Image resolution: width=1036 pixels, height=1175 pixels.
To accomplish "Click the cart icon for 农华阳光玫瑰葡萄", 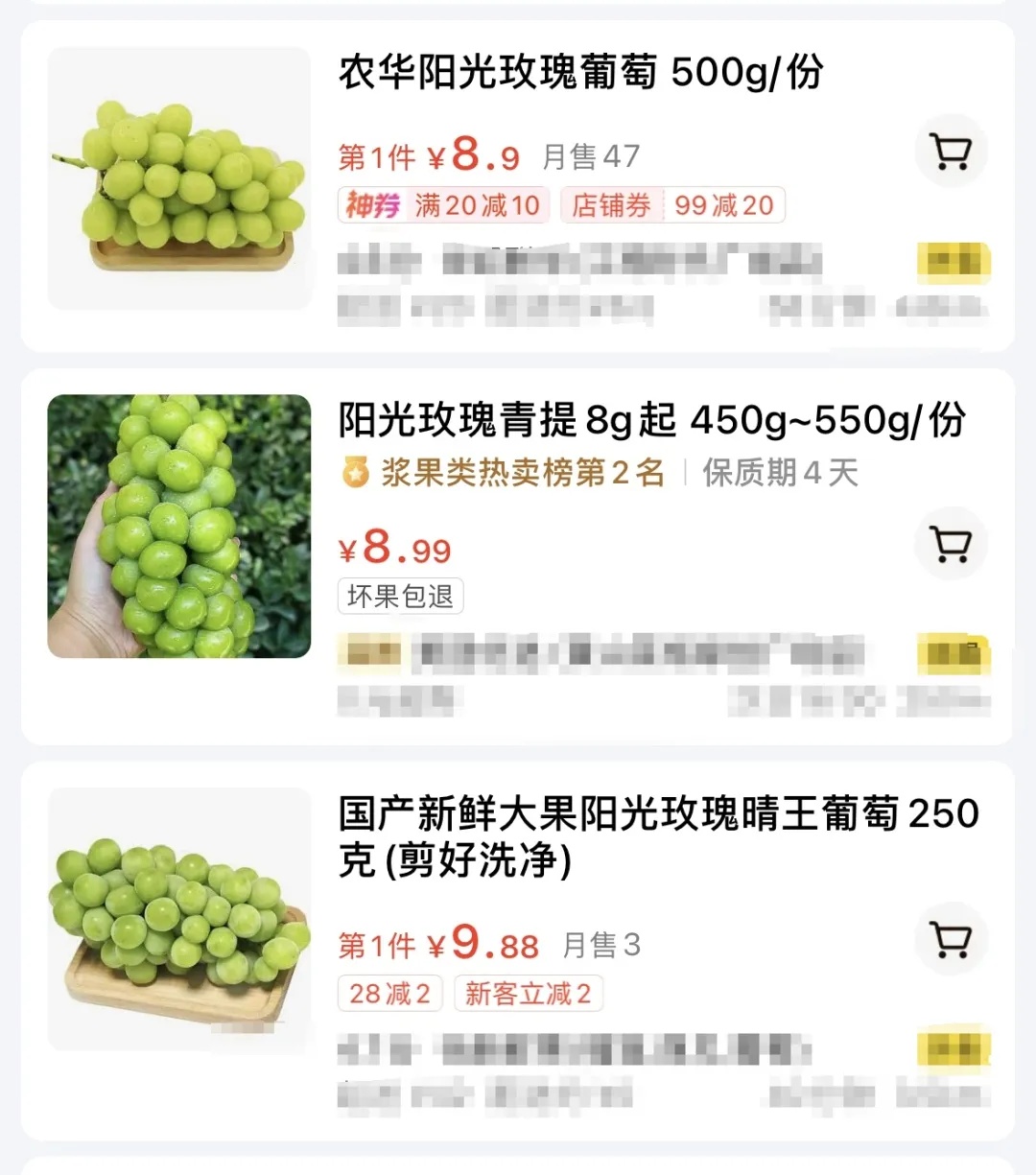I will pos(951,152).
